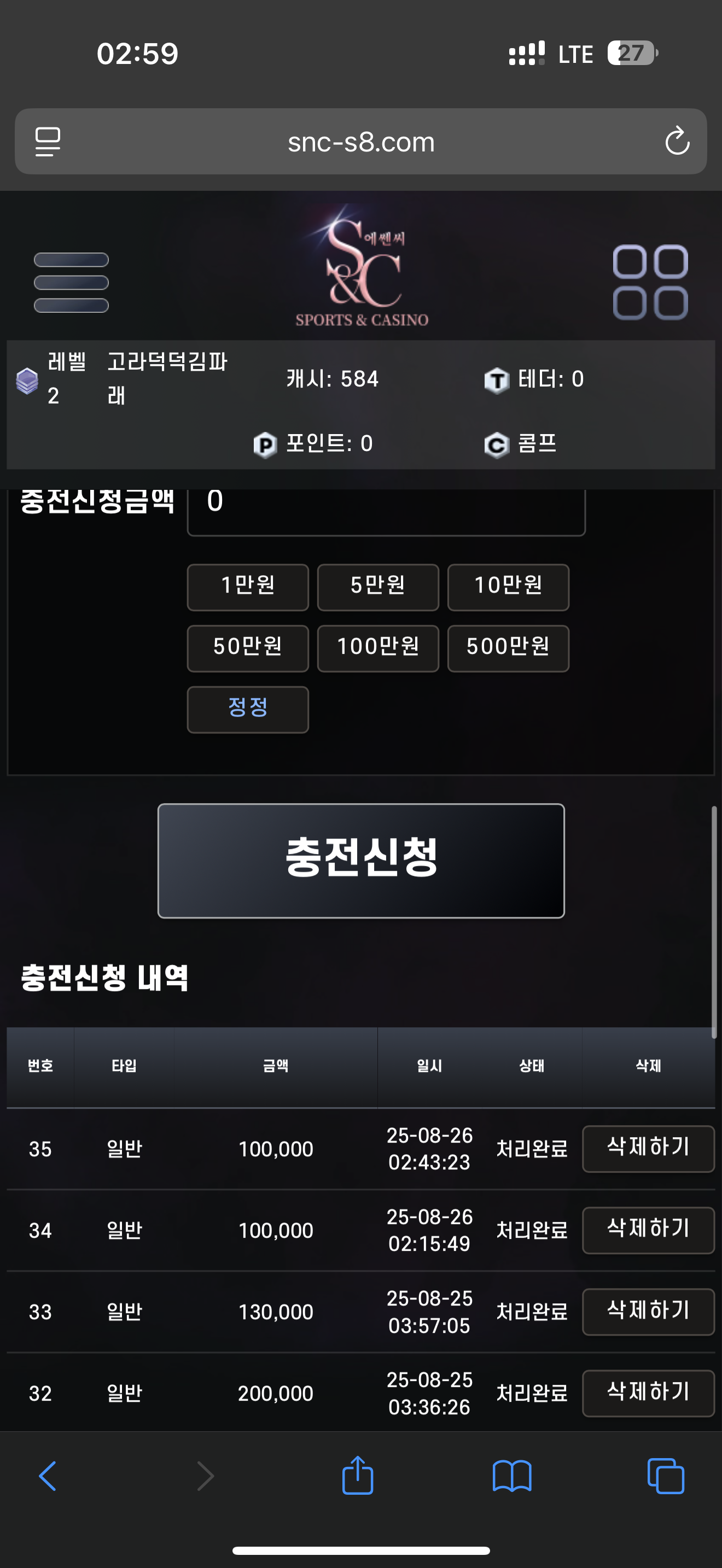Open the hamburger menu
The image size is (722, 1568).
pos(71,283)
